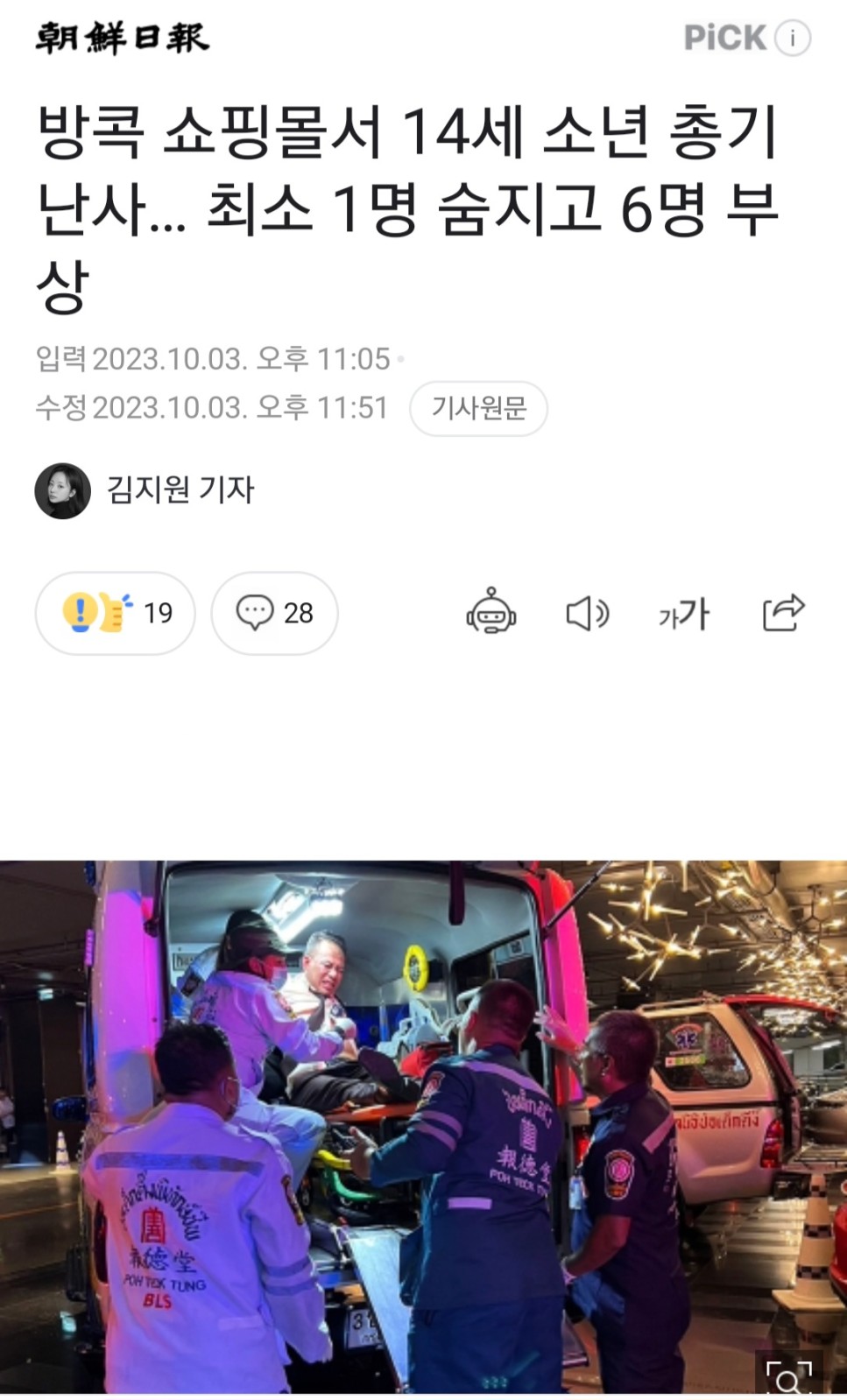The width and height of the screenshot is (847, 1400).
Task: Open the original article via 기사원문
Action: [x=478, y=408]
